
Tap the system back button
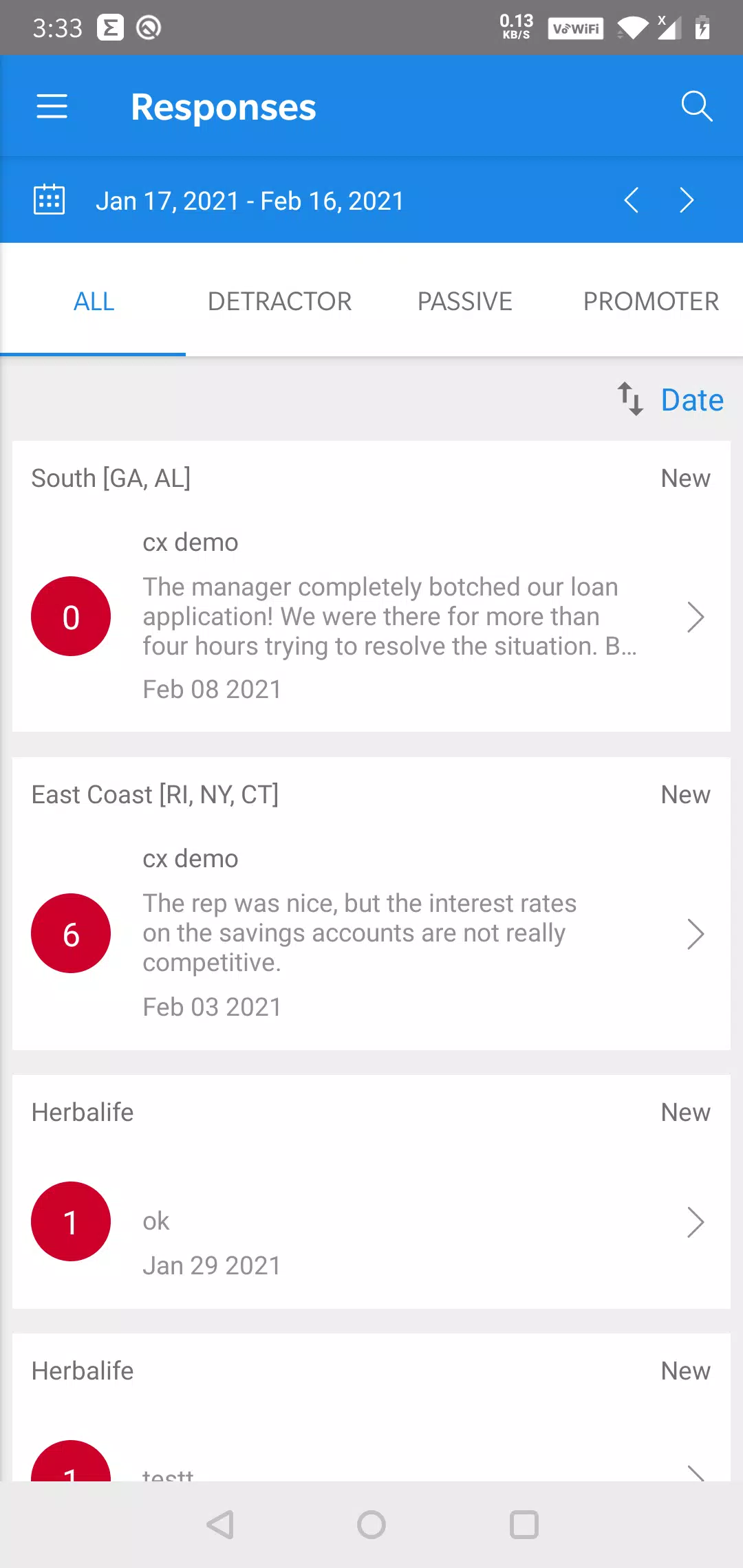coord(220,1525)
